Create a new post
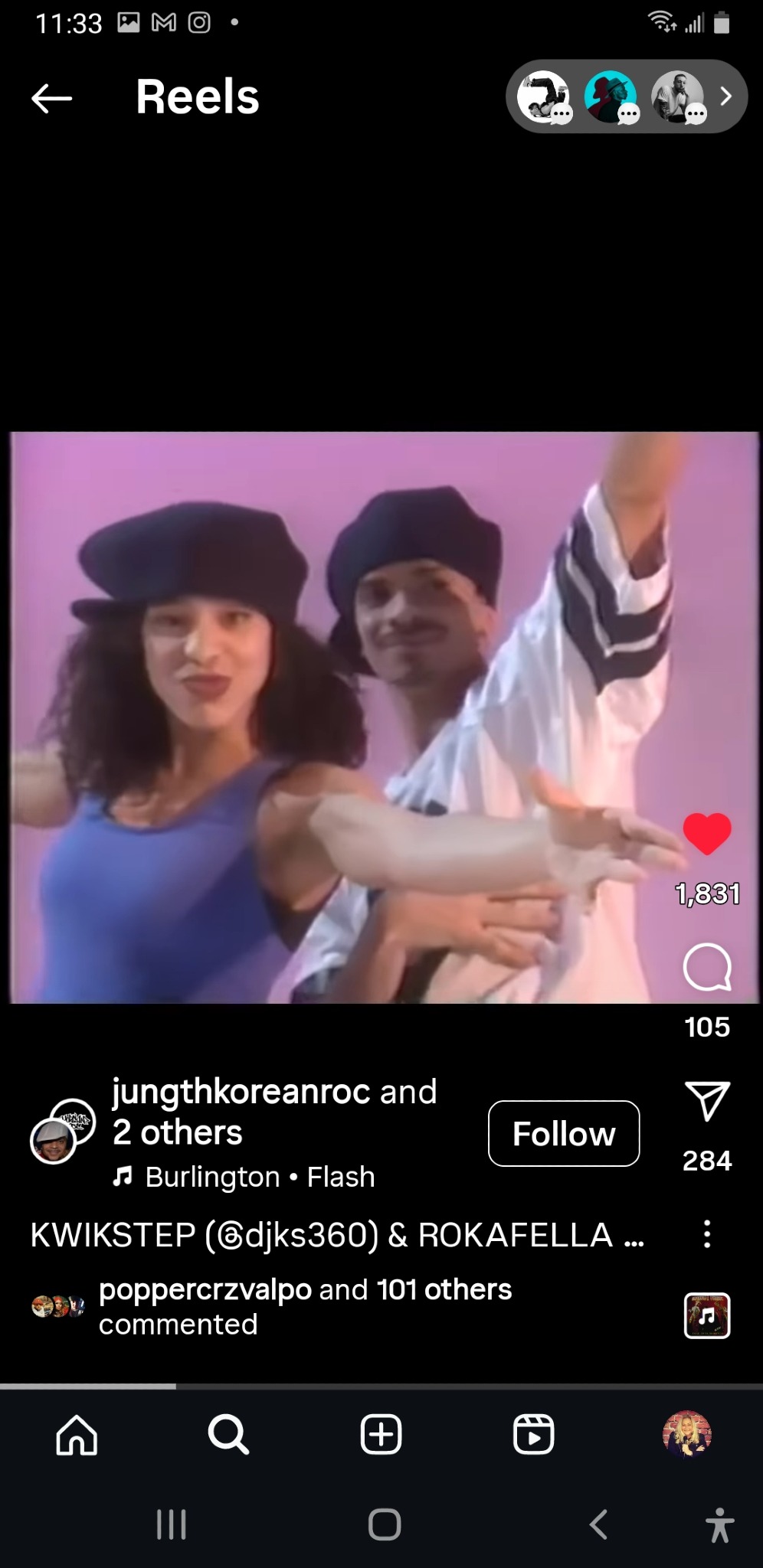Image resolution: width=763 pixels, height=1568 pixels. [x=381, y=1434]
